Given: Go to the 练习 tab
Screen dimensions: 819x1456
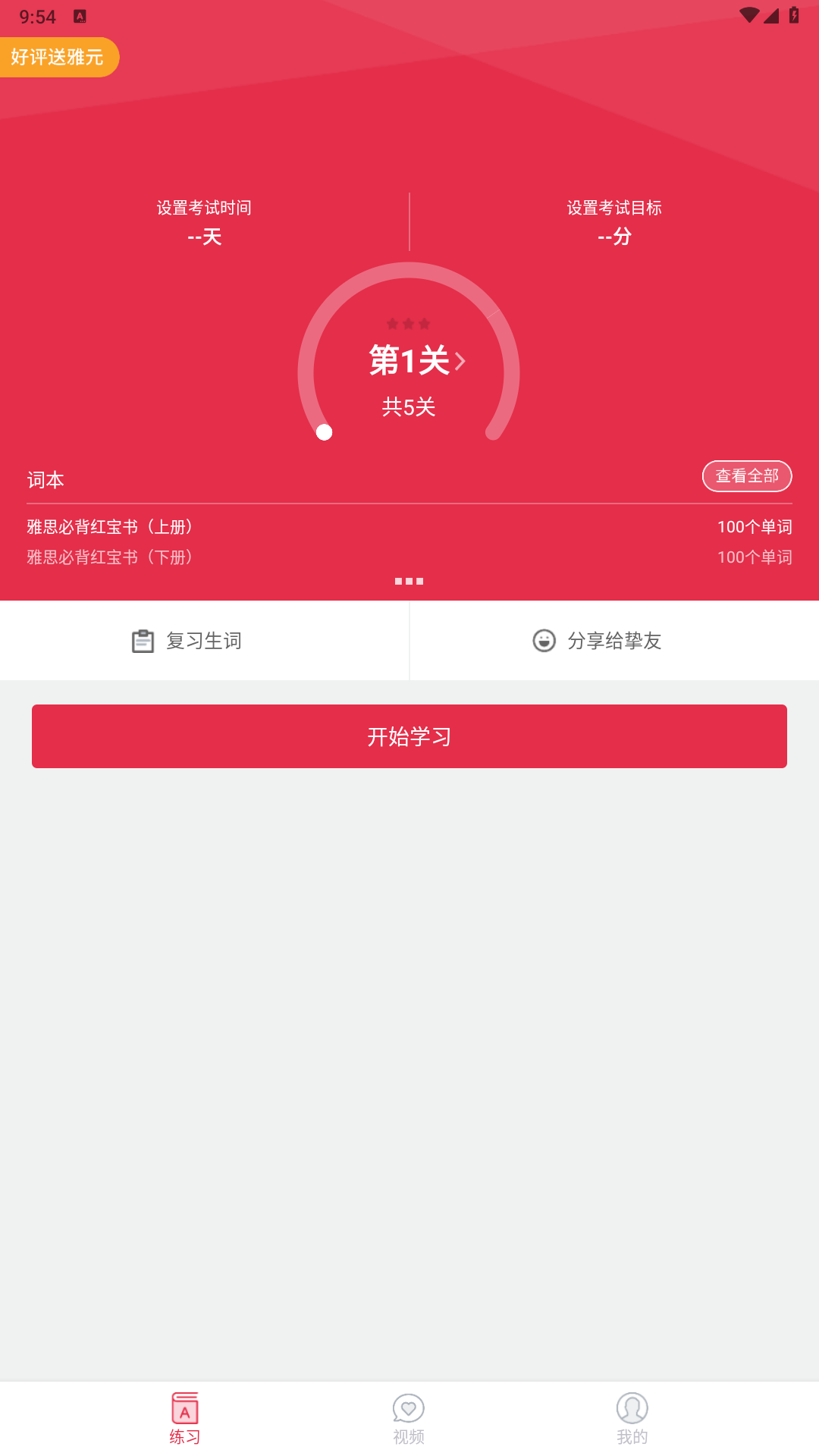Looking at the screenshot, I should pos(185,1418).
